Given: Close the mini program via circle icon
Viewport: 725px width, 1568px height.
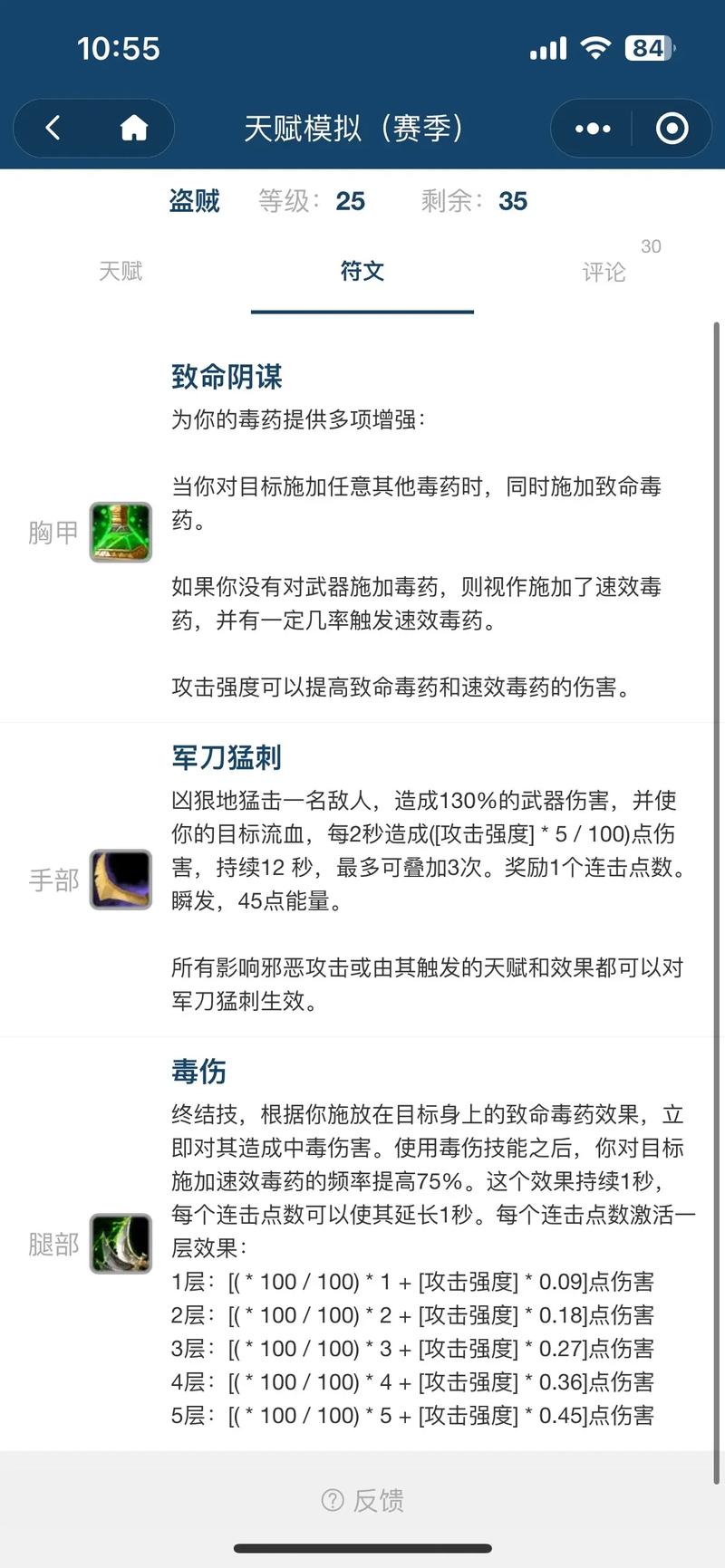Looking at the screenshot, I should click(x=672, y=129).
